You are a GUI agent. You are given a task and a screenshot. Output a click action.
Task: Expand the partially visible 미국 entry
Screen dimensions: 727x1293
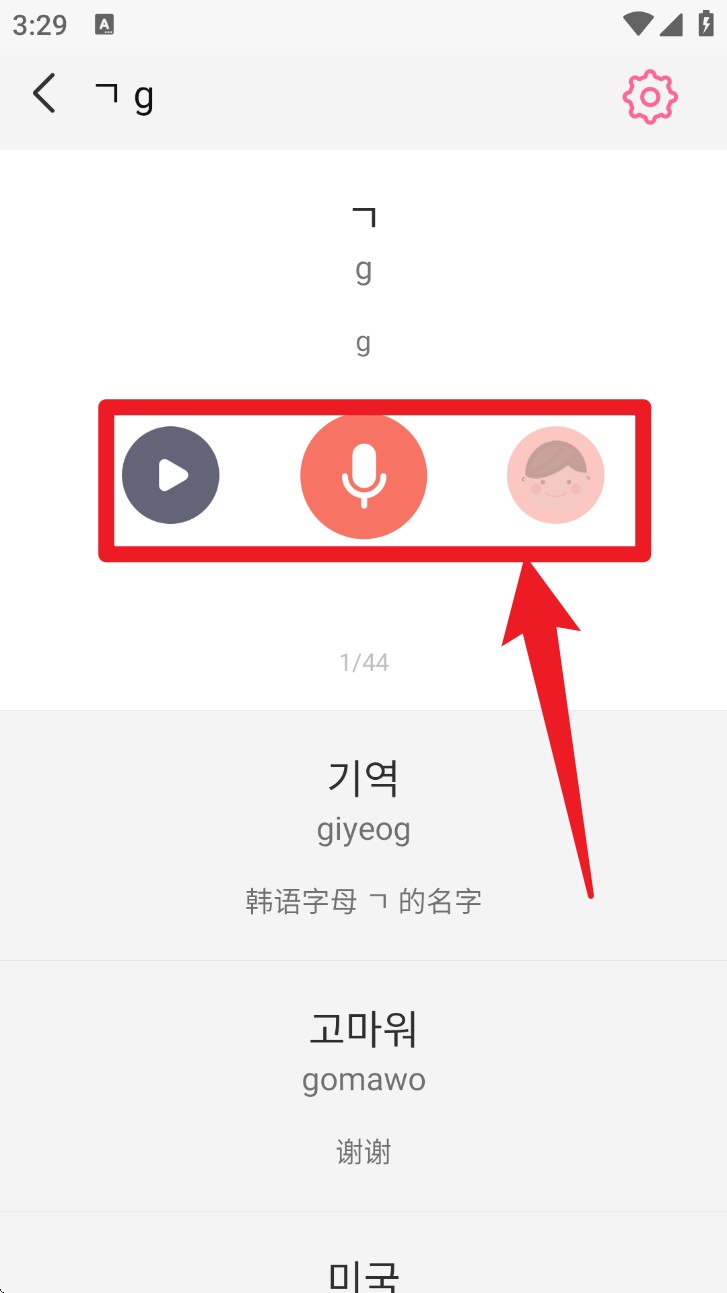(363, 1270)
